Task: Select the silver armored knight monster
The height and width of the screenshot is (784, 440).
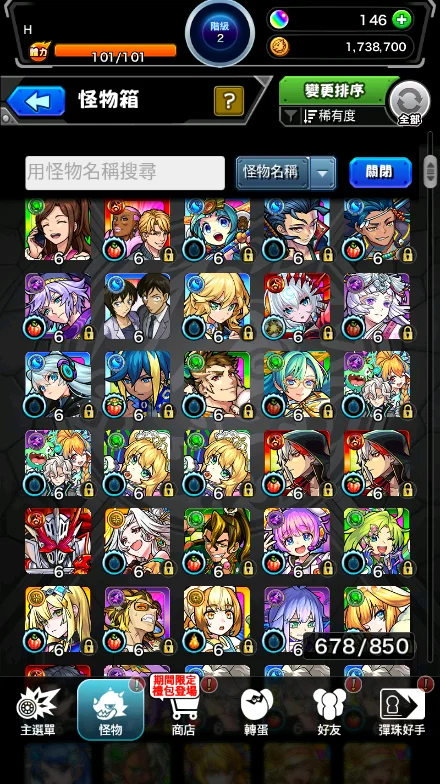Action: click(58, 541)
